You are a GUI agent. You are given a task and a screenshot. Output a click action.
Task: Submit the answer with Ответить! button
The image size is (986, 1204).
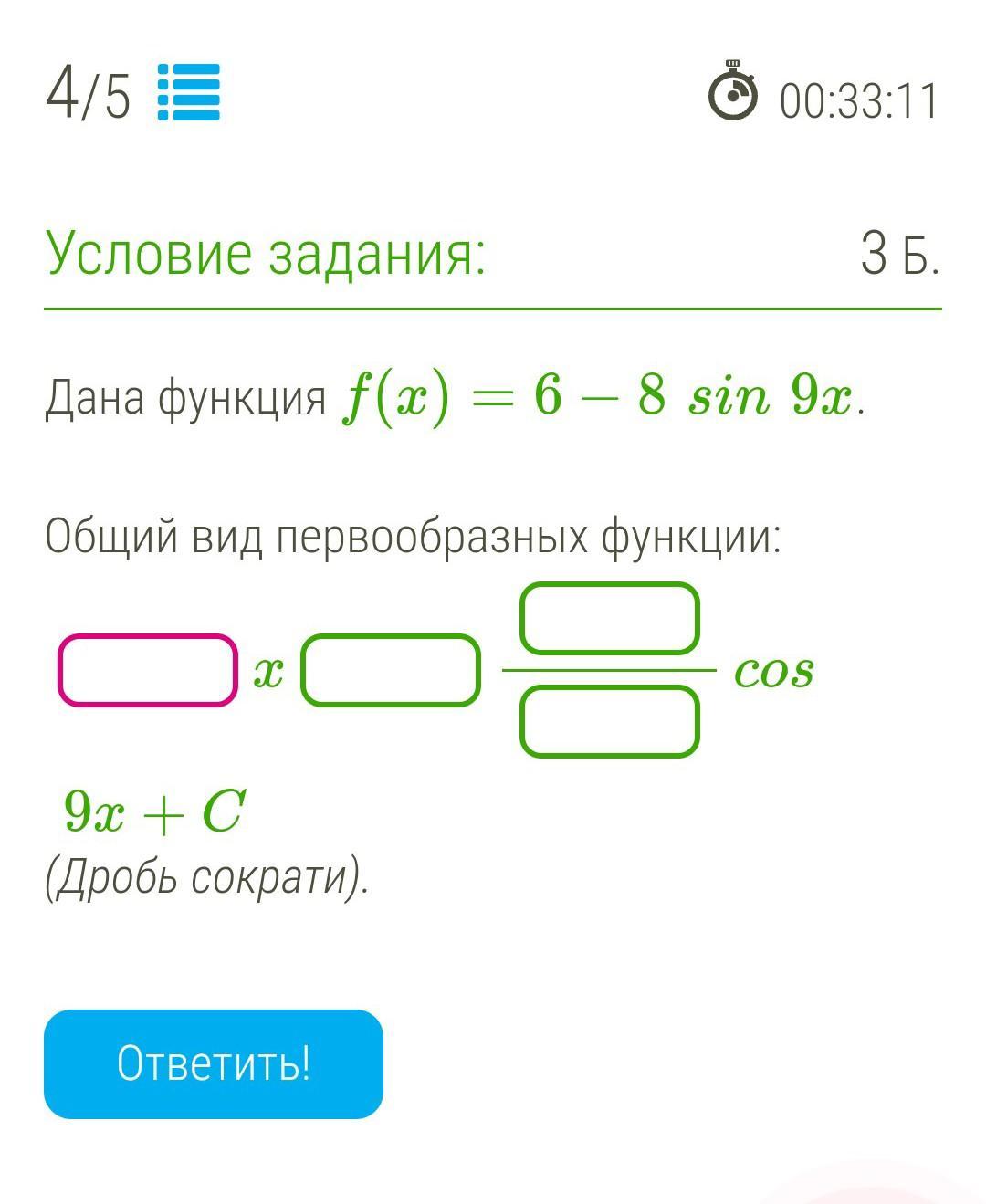214,1063
